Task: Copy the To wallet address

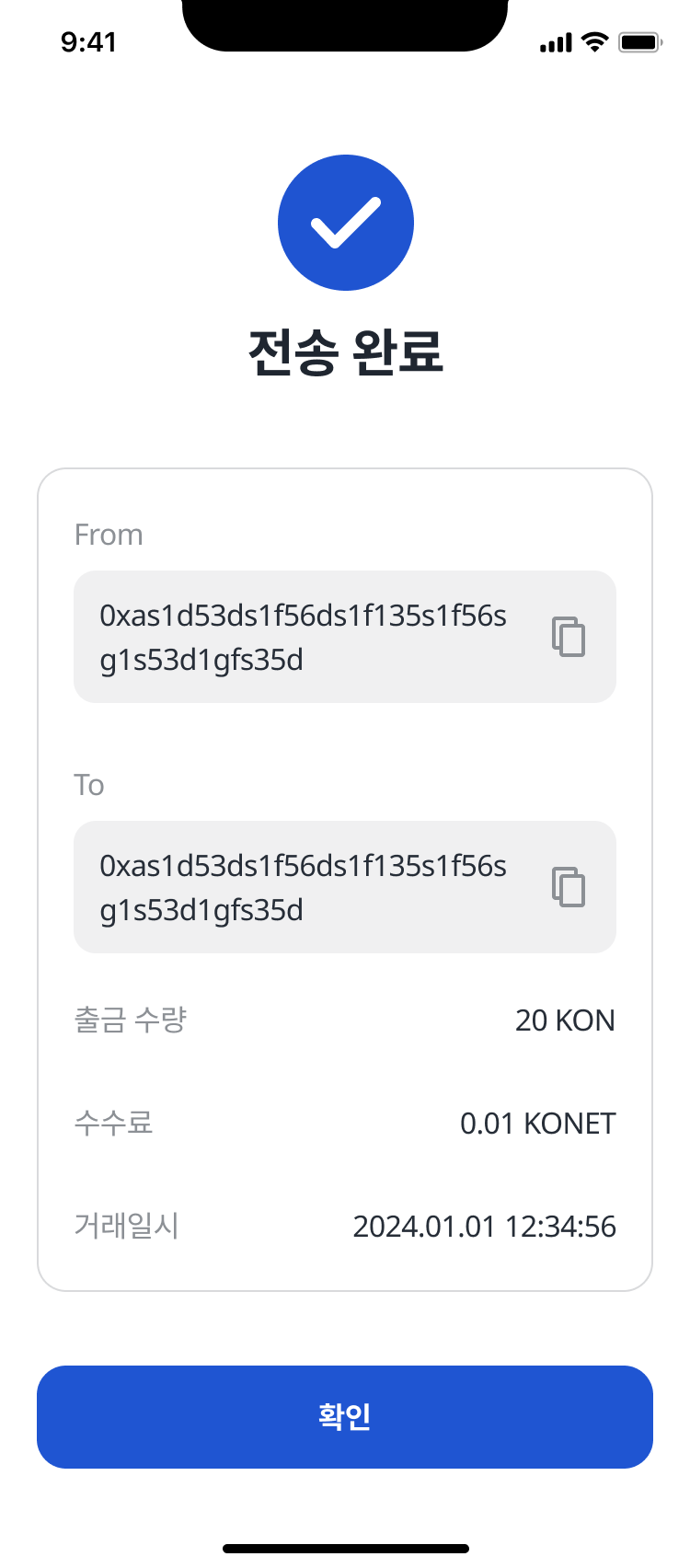Action: tap(569, 887)
